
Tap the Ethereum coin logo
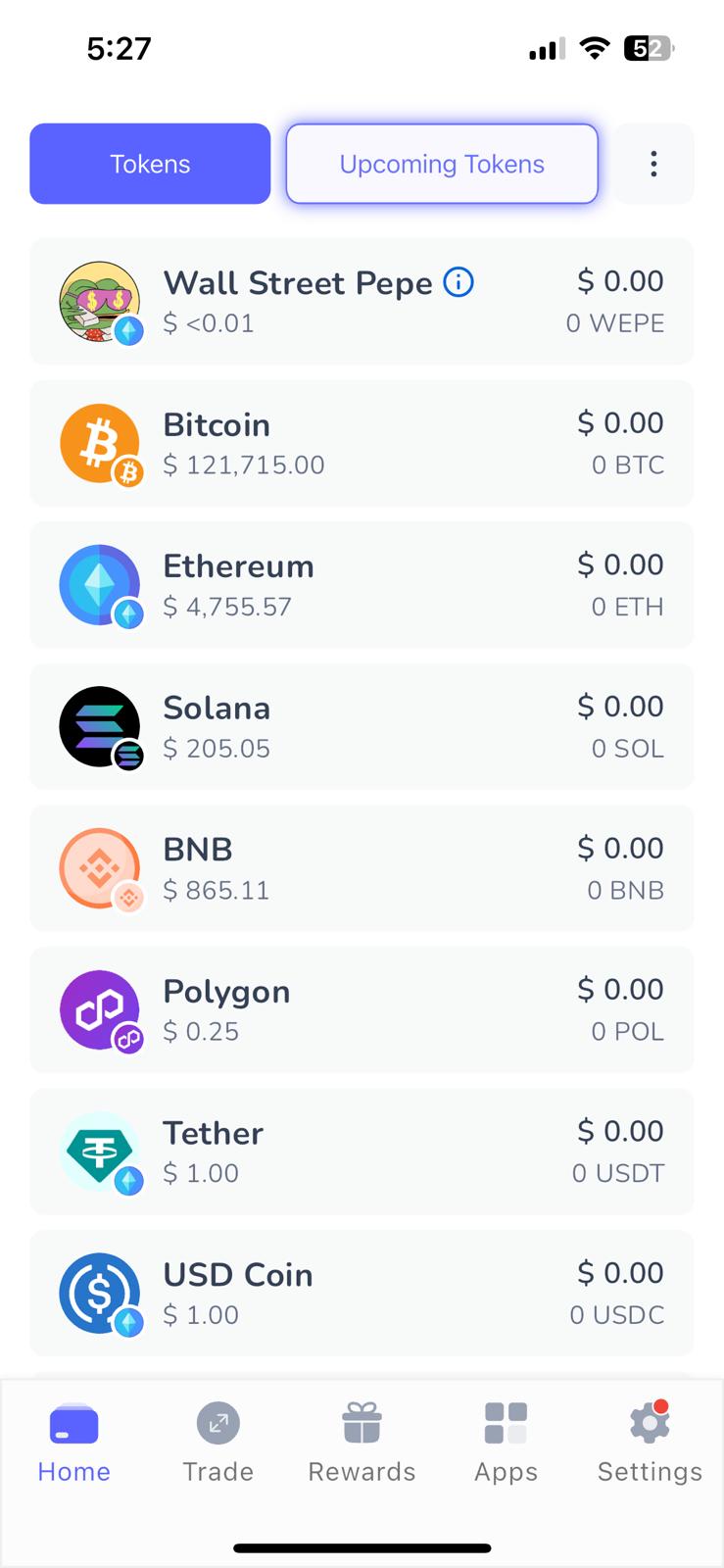[x=100, y=584]
